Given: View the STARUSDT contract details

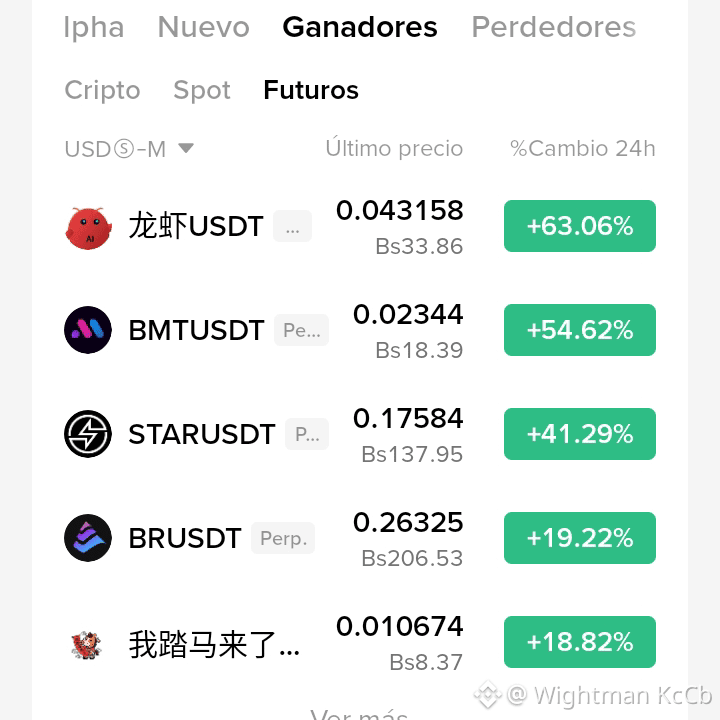Looking at the screenshot, I should pyautogui.click(x=360, y=434).
